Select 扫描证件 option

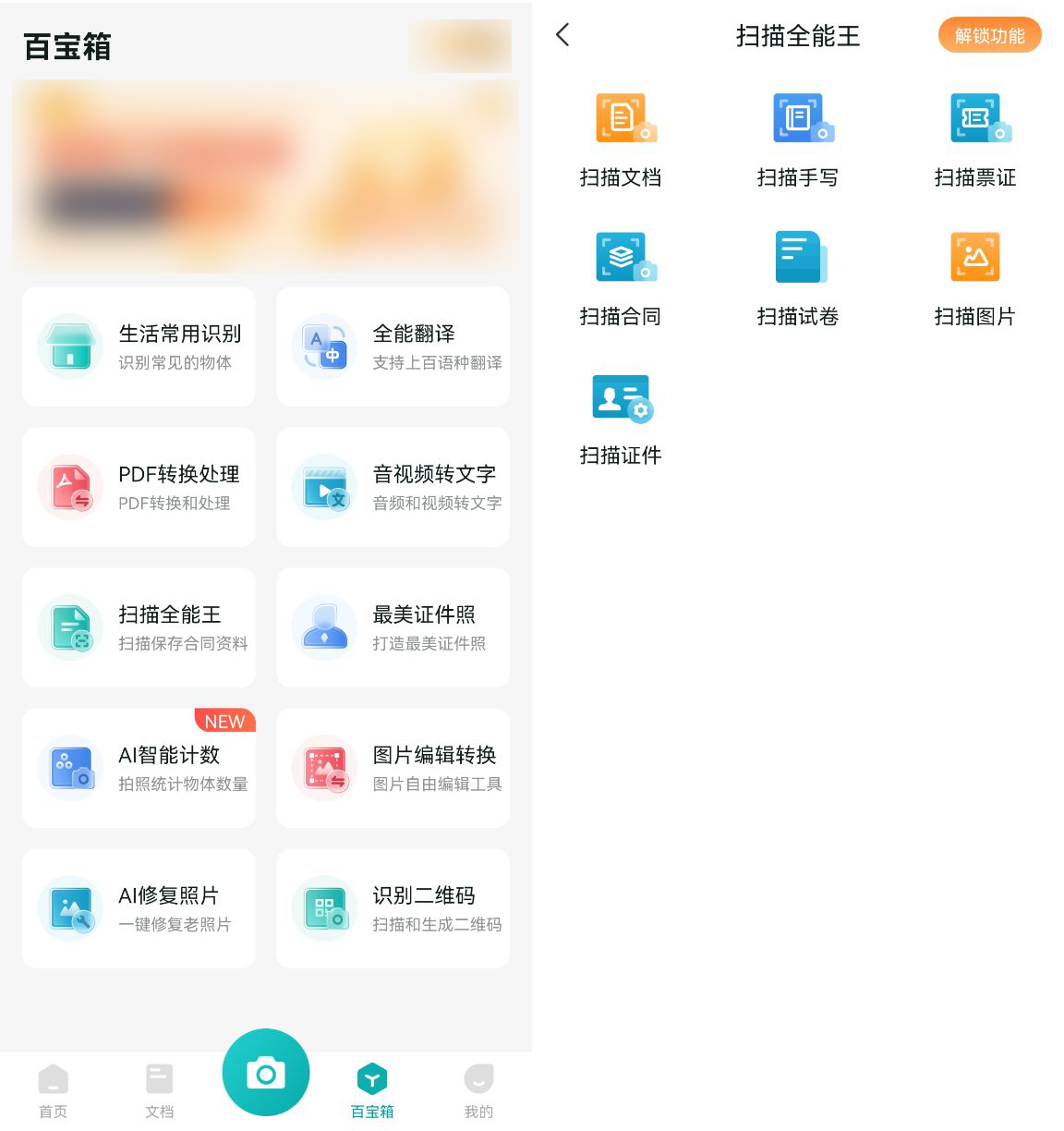(x=621, y=418)
